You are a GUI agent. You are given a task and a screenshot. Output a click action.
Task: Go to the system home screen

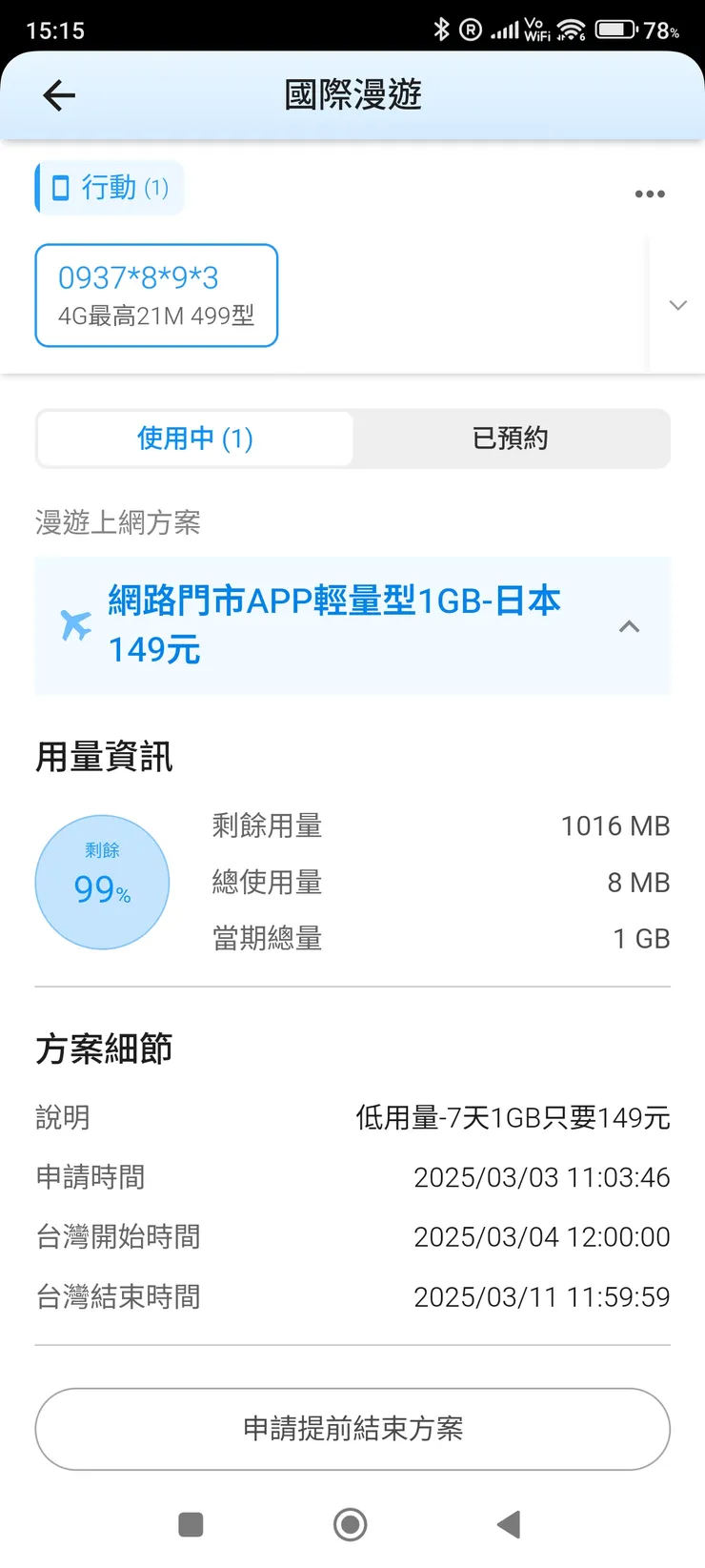click(x=351, y=1524)
